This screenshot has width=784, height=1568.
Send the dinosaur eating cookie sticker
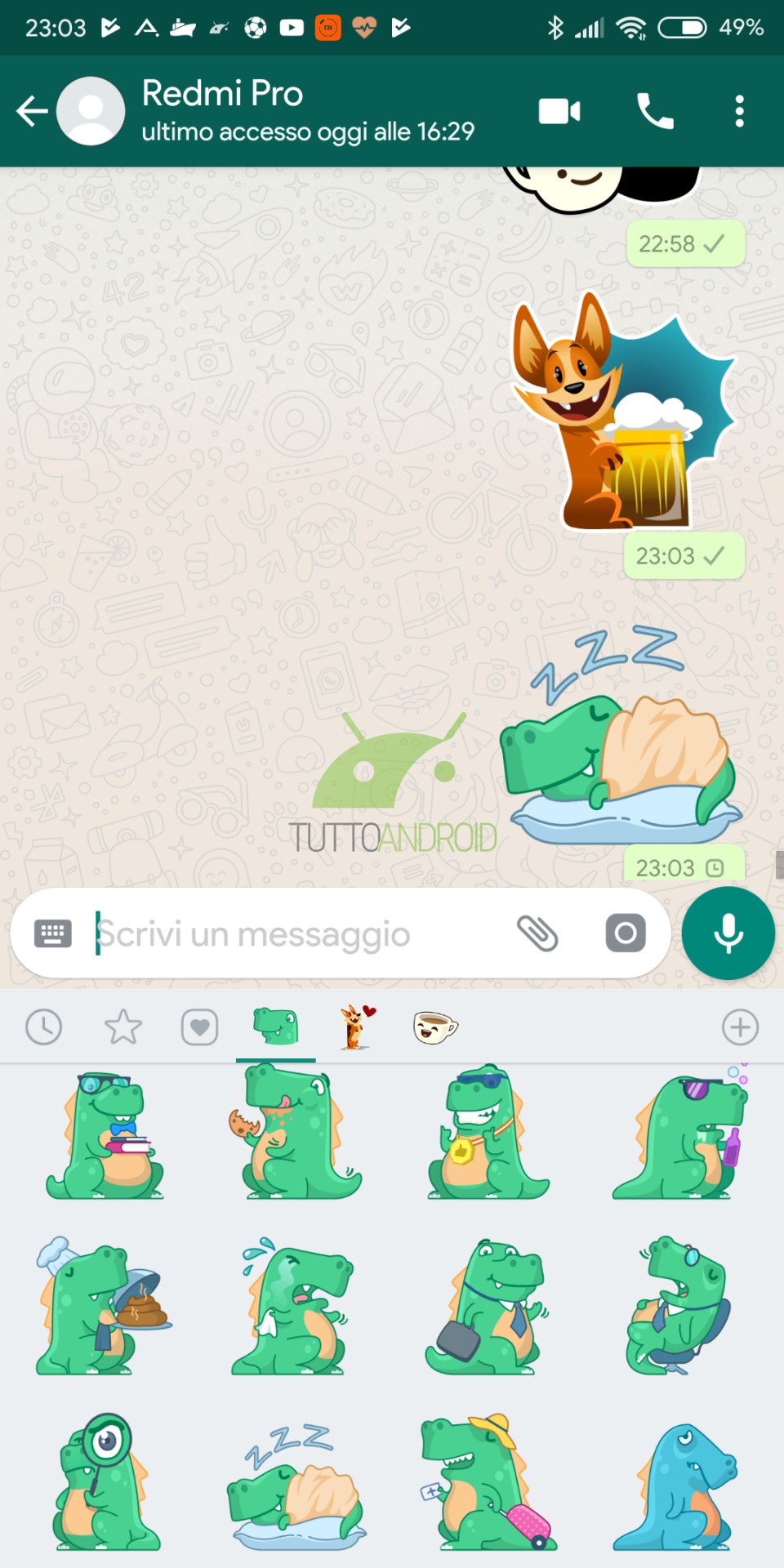(x=296, y=1131)
